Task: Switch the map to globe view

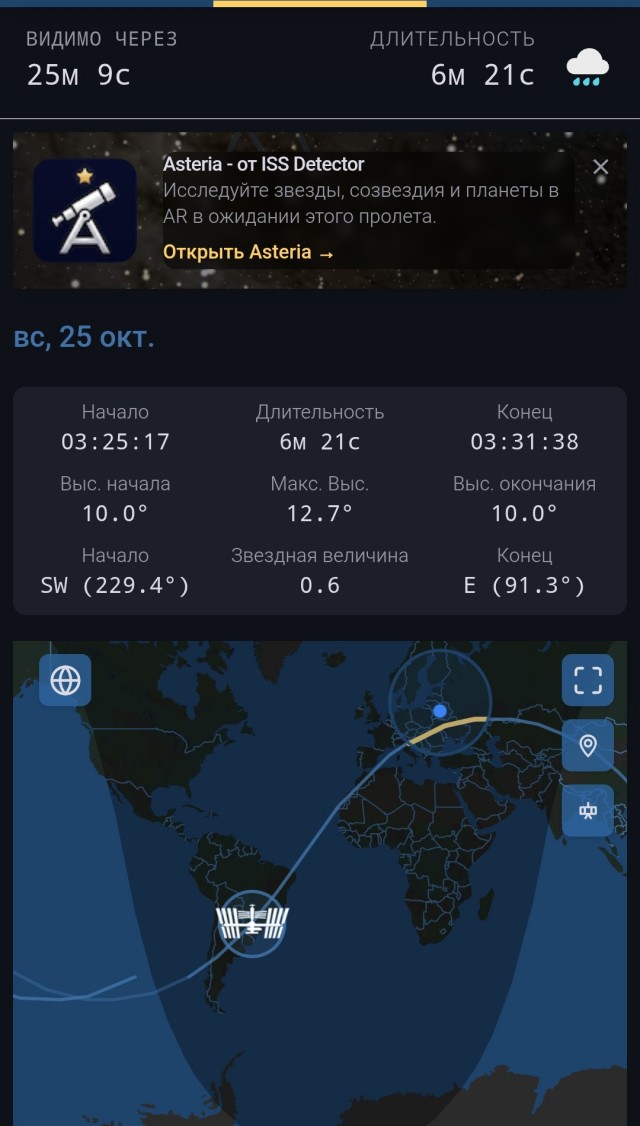Action: pyautogui.click(x=65, y=680)
